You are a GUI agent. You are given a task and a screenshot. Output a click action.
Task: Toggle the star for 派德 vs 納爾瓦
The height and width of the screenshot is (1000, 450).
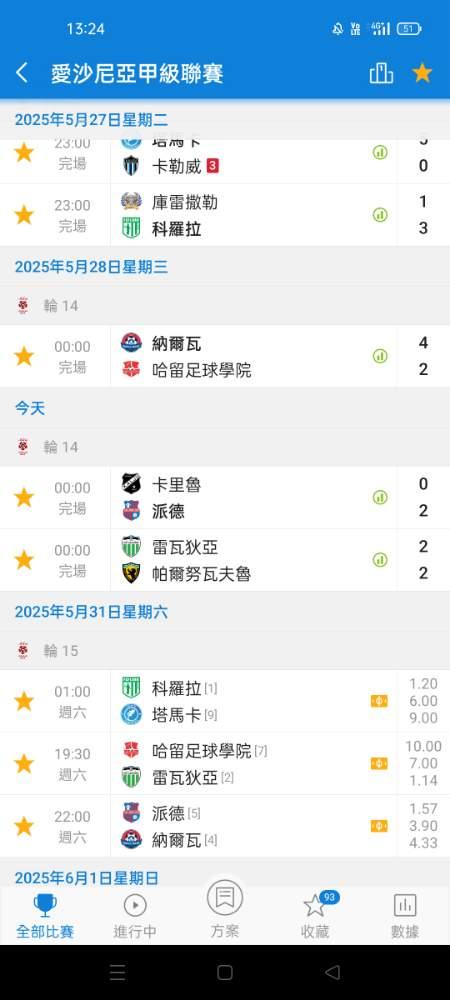tap(24, 826)
